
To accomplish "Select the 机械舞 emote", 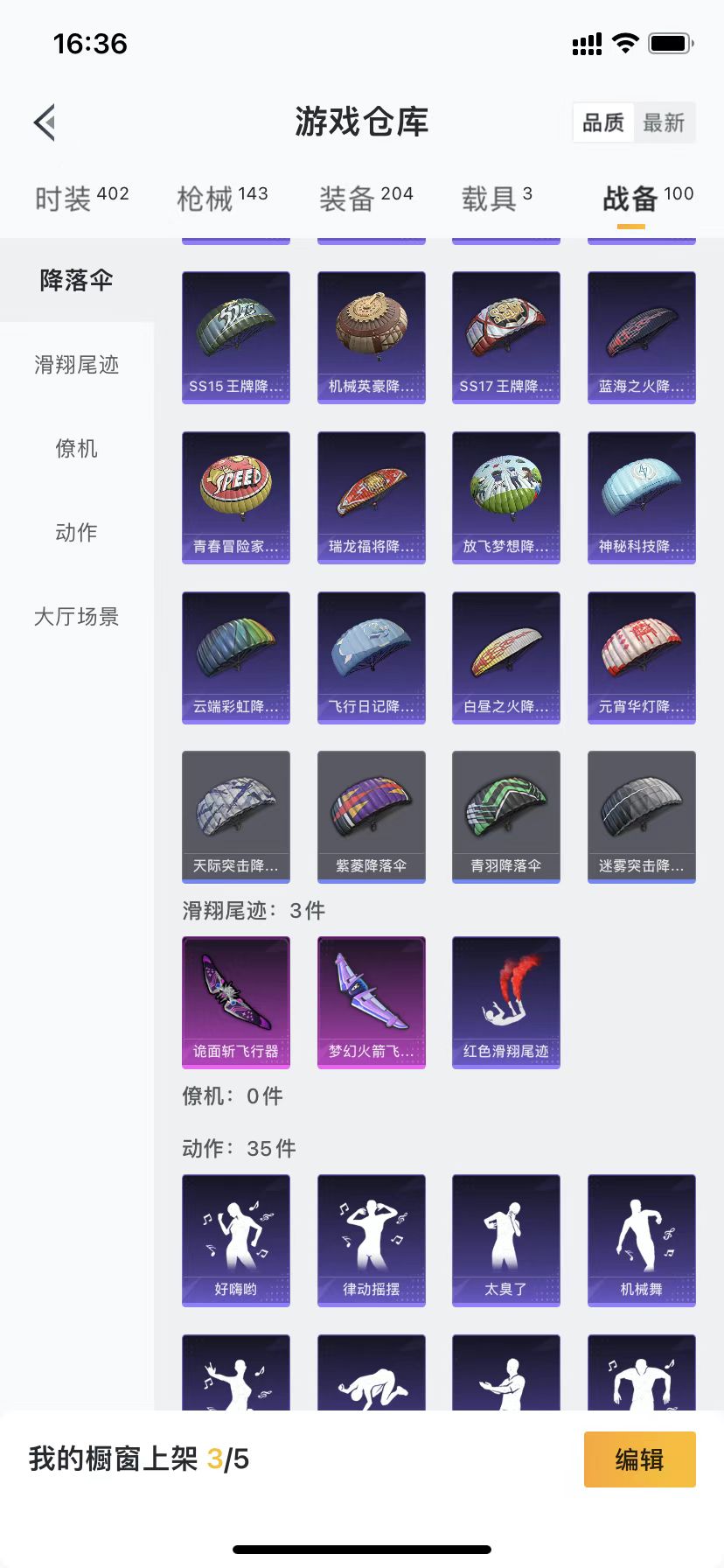I will (642, 1240).
